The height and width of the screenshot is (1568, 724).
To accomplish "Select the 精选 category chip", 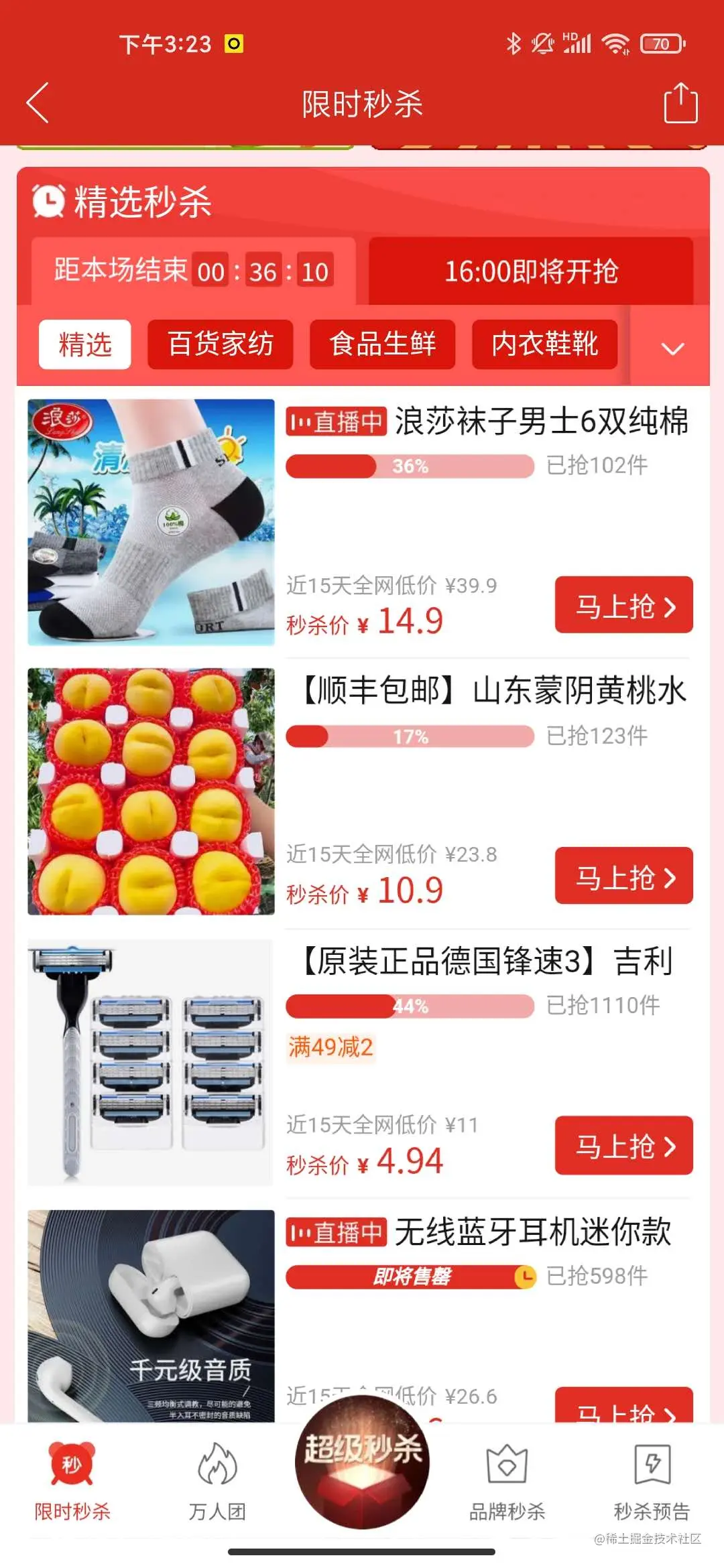I will [x=85, y=344].
